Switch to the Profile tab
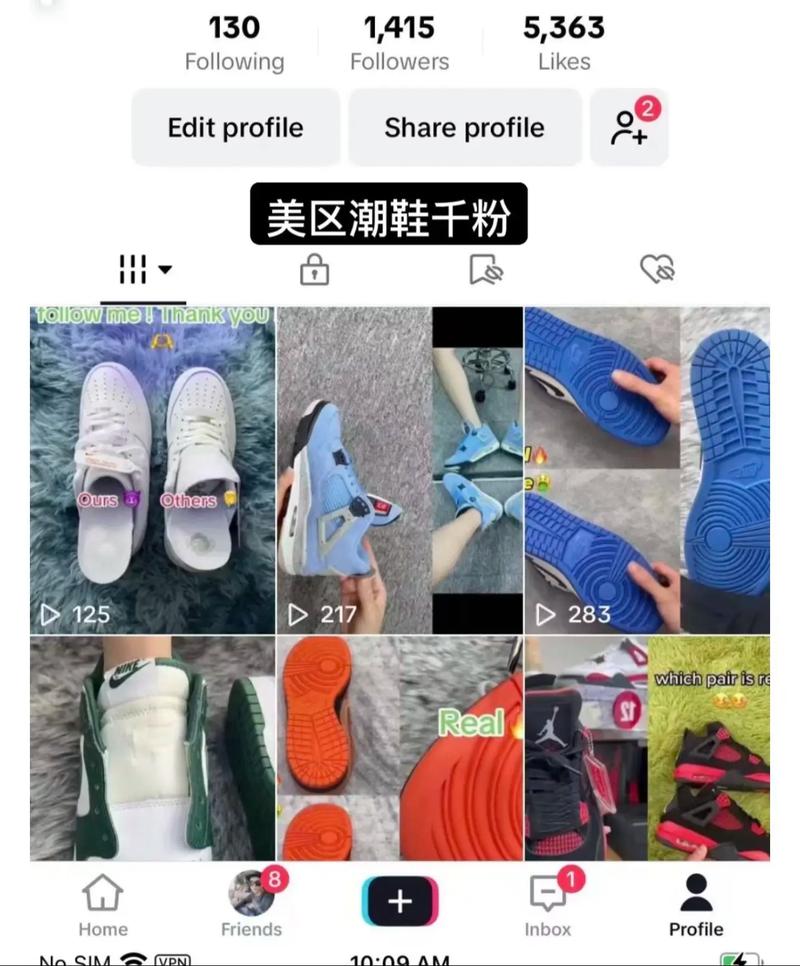Screen dimensions: 800x966 (x=696, y=901)
